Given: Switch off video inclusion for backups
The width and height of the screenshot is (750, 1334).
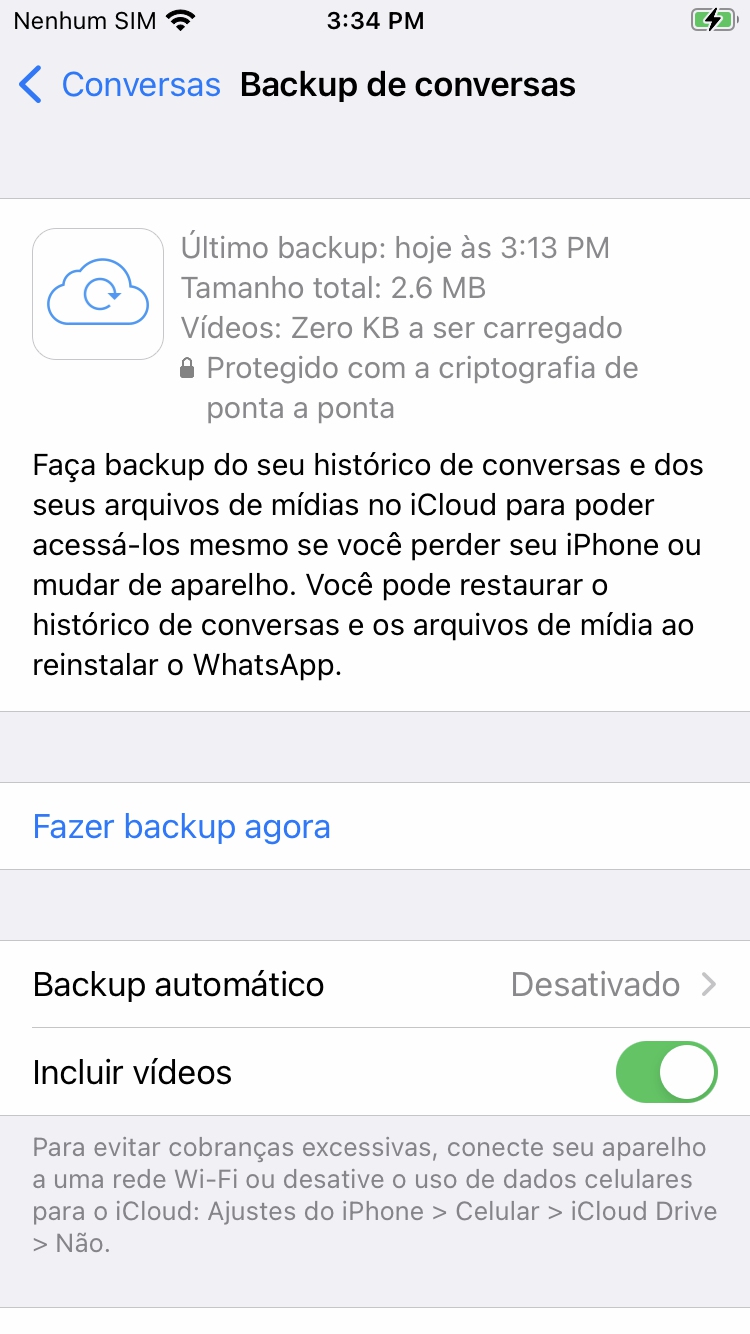Looking at the screenshot, I should point(666,1071).
